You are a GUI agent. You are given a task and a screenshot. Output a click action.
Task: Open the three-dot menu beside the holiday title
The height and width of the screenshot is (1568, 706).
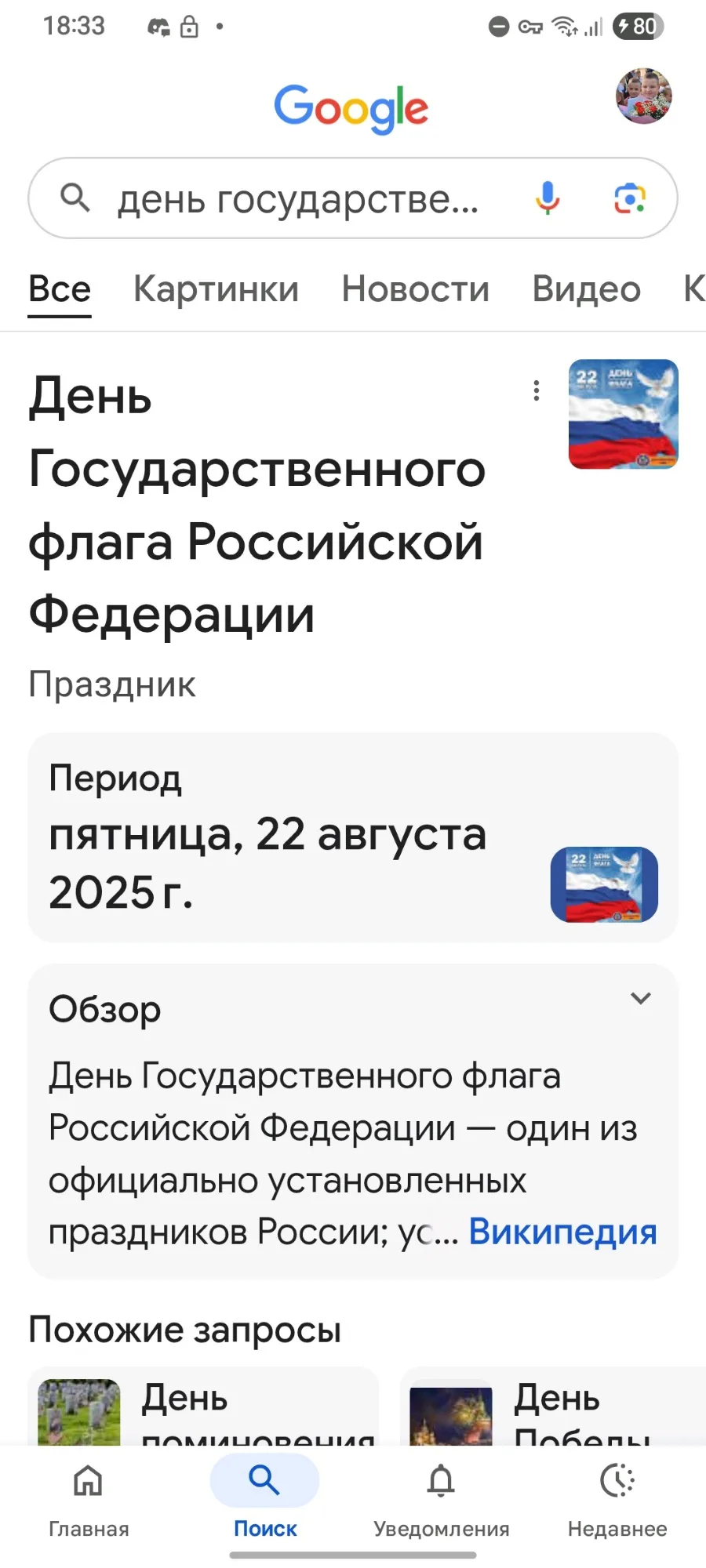click(537, 390)
